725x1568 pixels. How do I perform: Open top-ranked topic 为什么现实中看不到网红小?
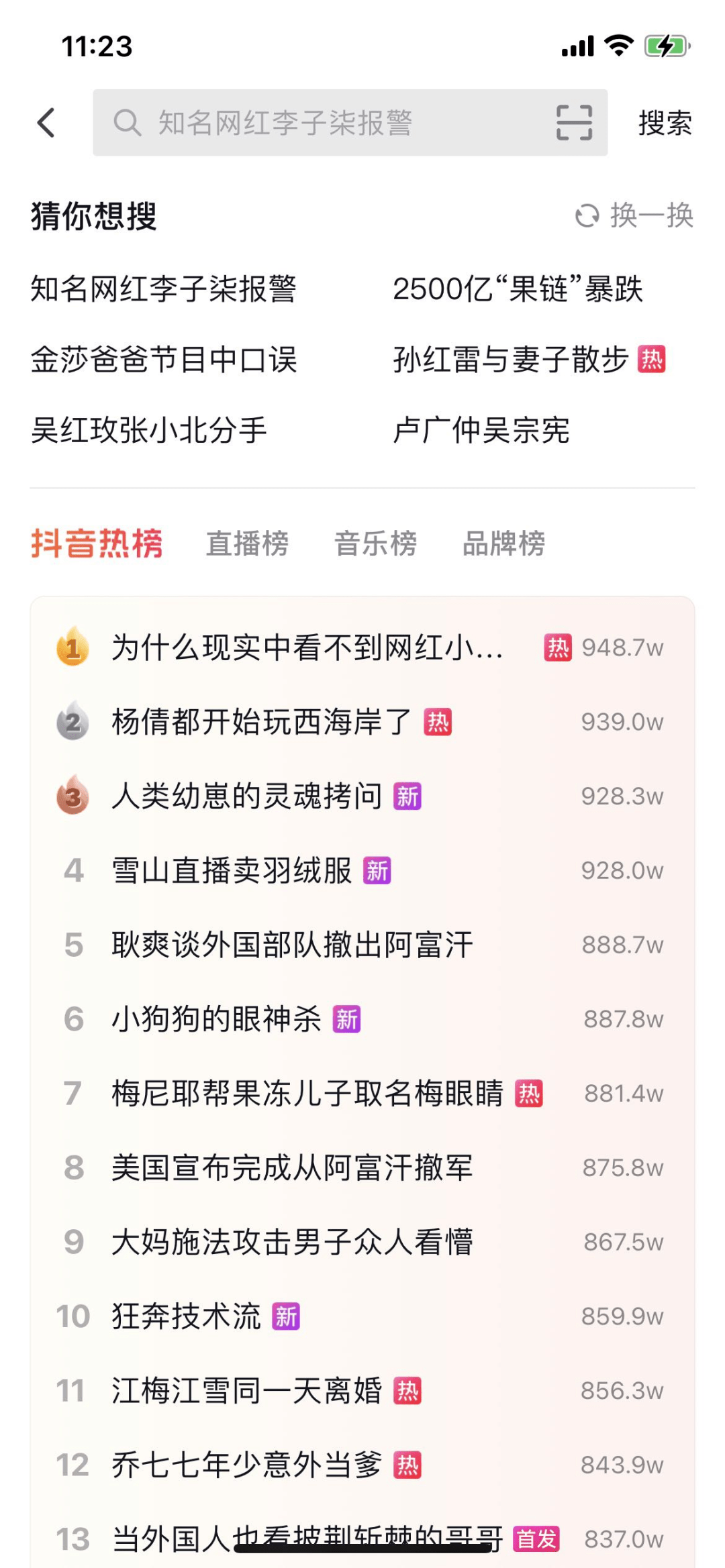pos(307,648)
